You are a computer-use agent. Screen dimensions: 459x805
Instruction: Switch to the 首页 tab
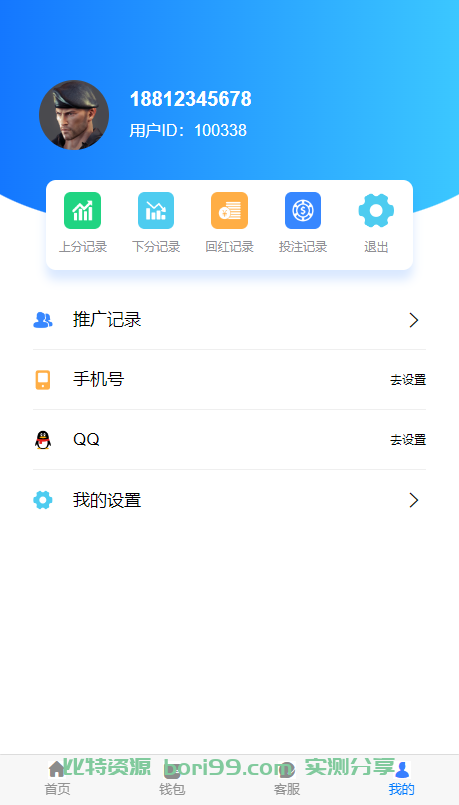[58, 778]
